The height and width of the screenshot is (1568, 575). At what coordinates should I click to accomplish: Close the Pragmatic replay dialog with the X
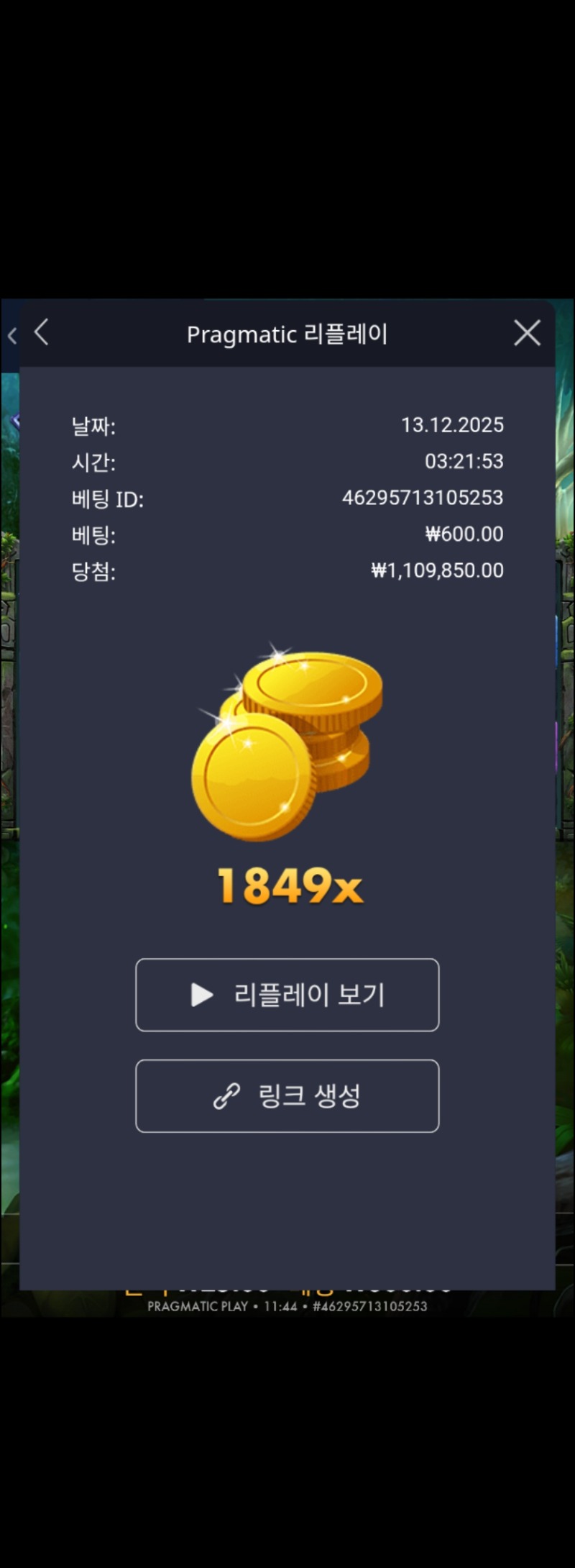(527, 332)
